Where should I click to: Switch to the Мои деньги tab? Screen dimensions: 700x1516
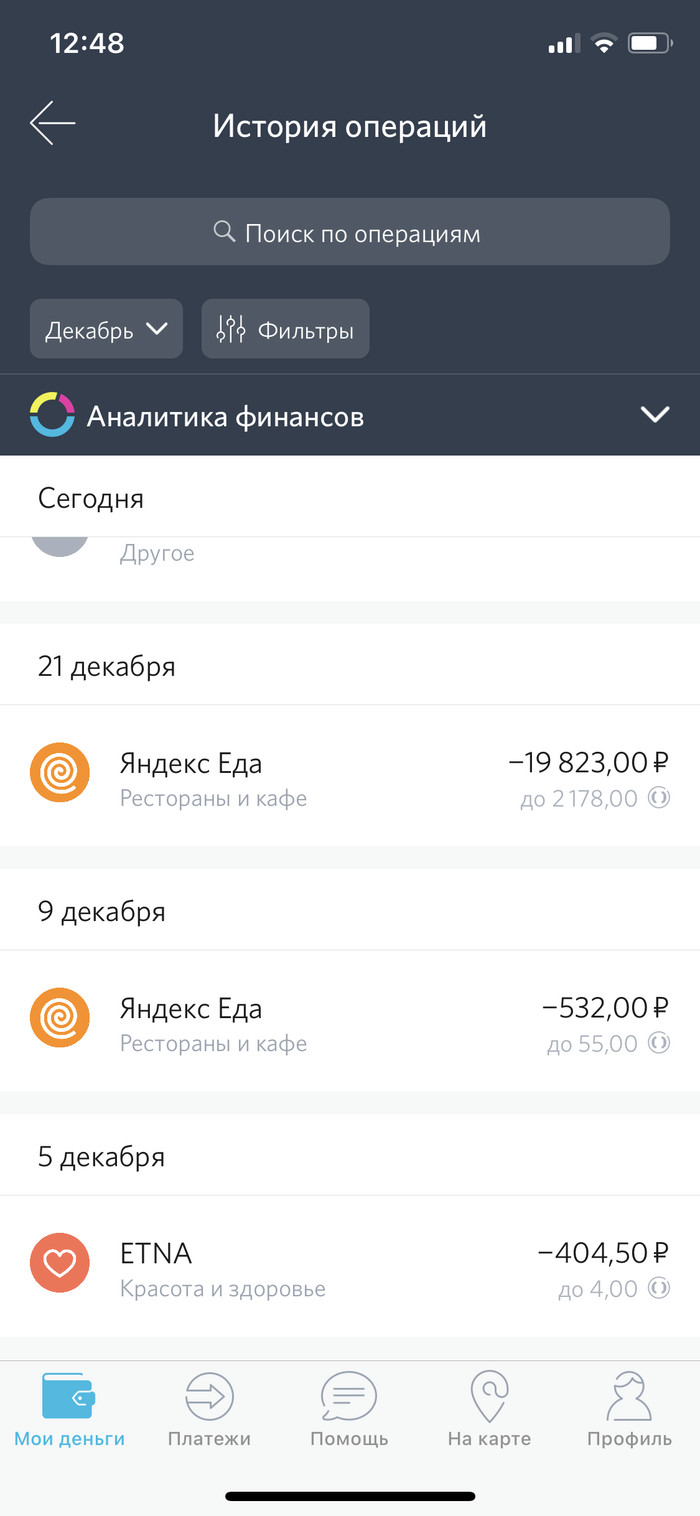pos(69,1410)
